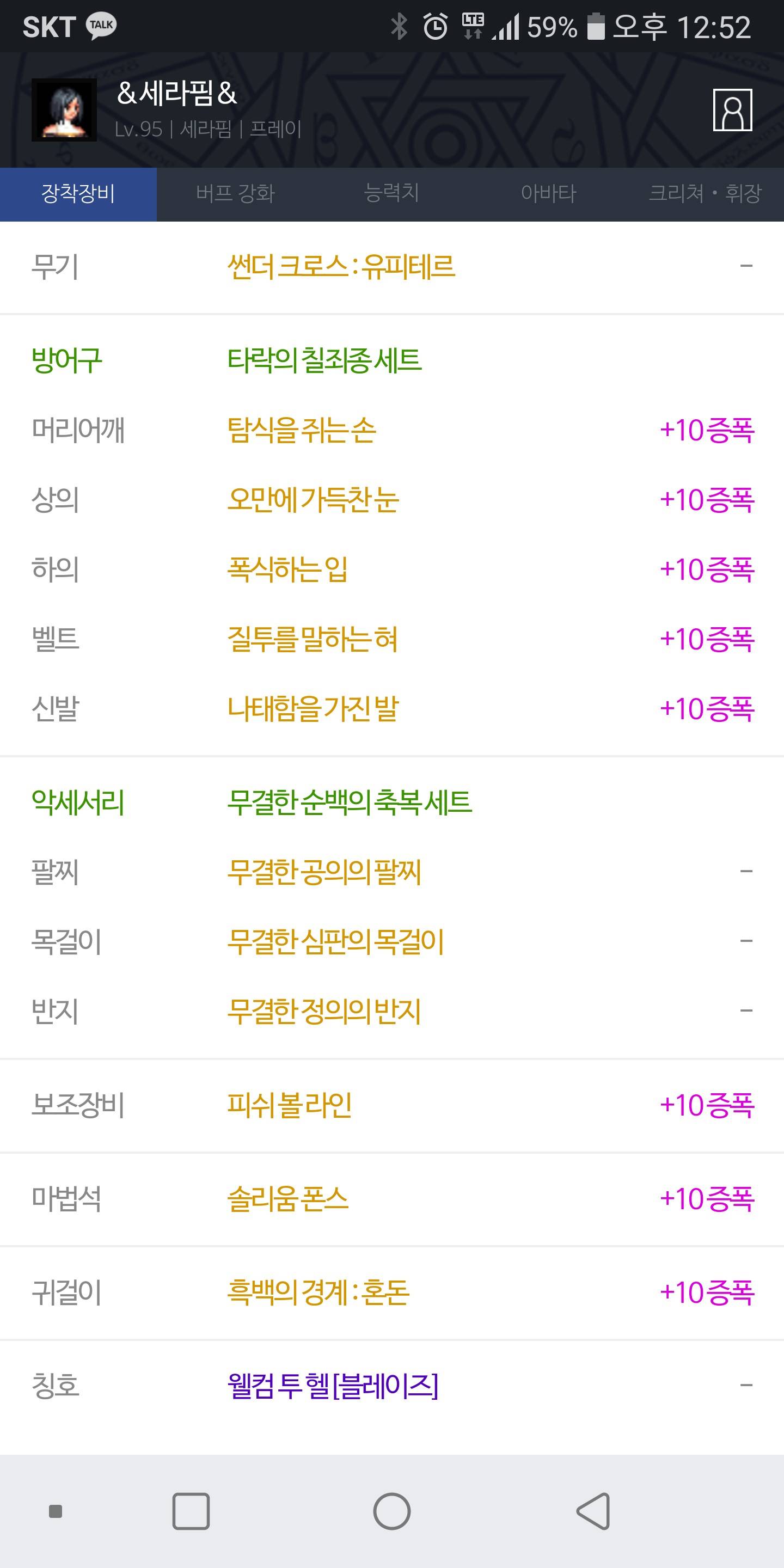Open the profile icon in the header
The height and width of the screenshot is (1568, 784).
[732, 109]
